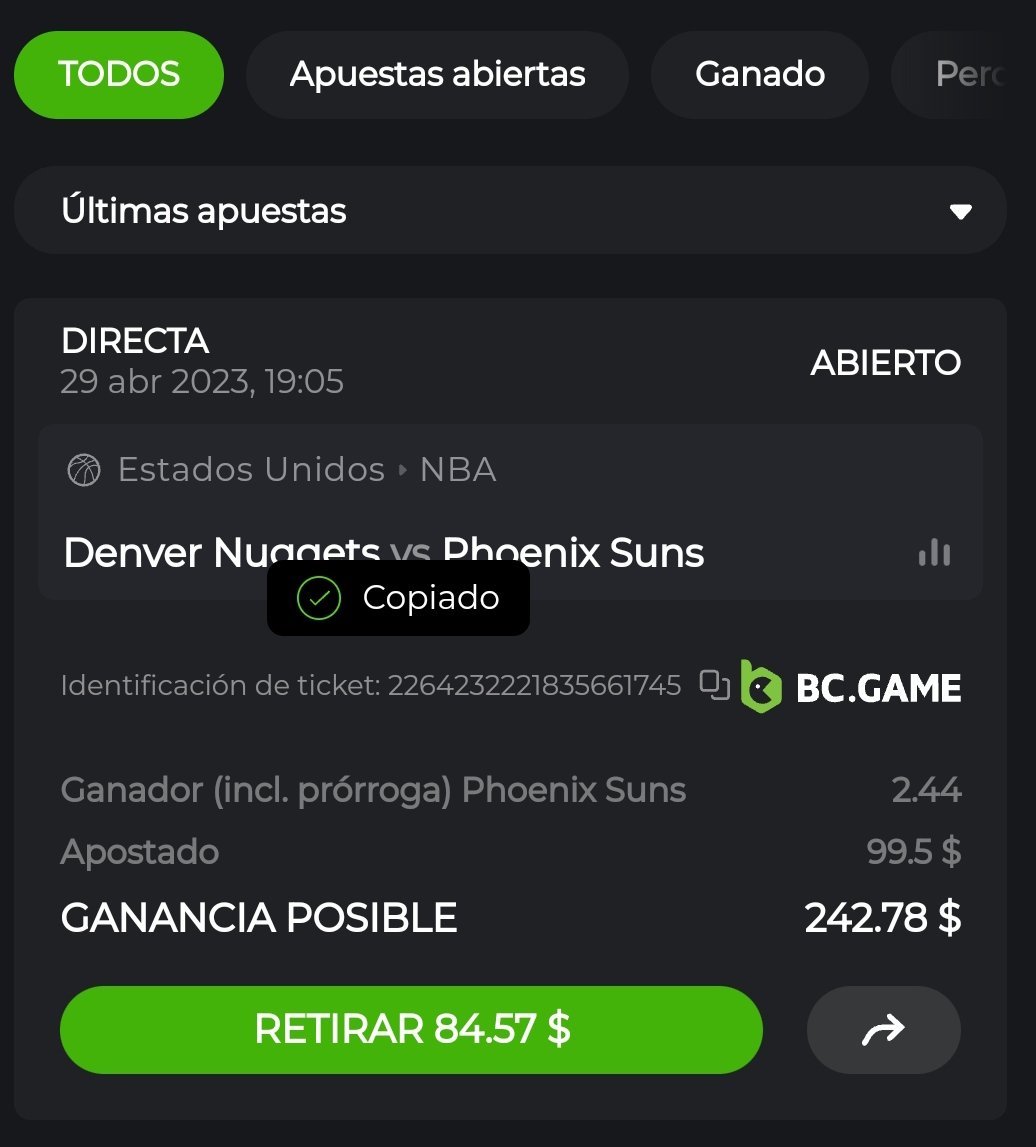Select the TODOS filter tab
Screen dimensions: 1036x1147
coord(118,75)
